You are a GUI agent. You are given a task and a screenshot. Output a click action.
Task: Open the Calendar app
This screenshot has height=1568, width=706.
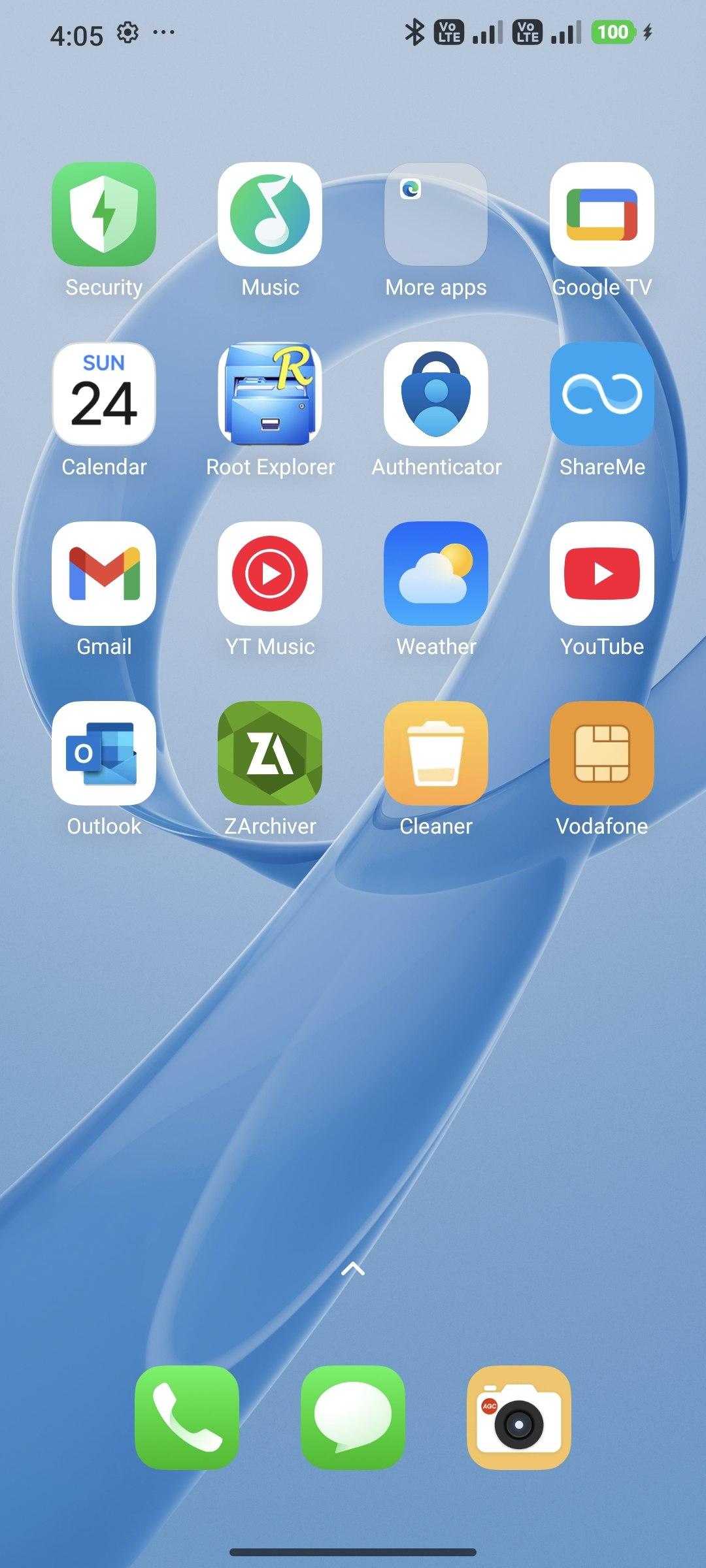(104, 394)
